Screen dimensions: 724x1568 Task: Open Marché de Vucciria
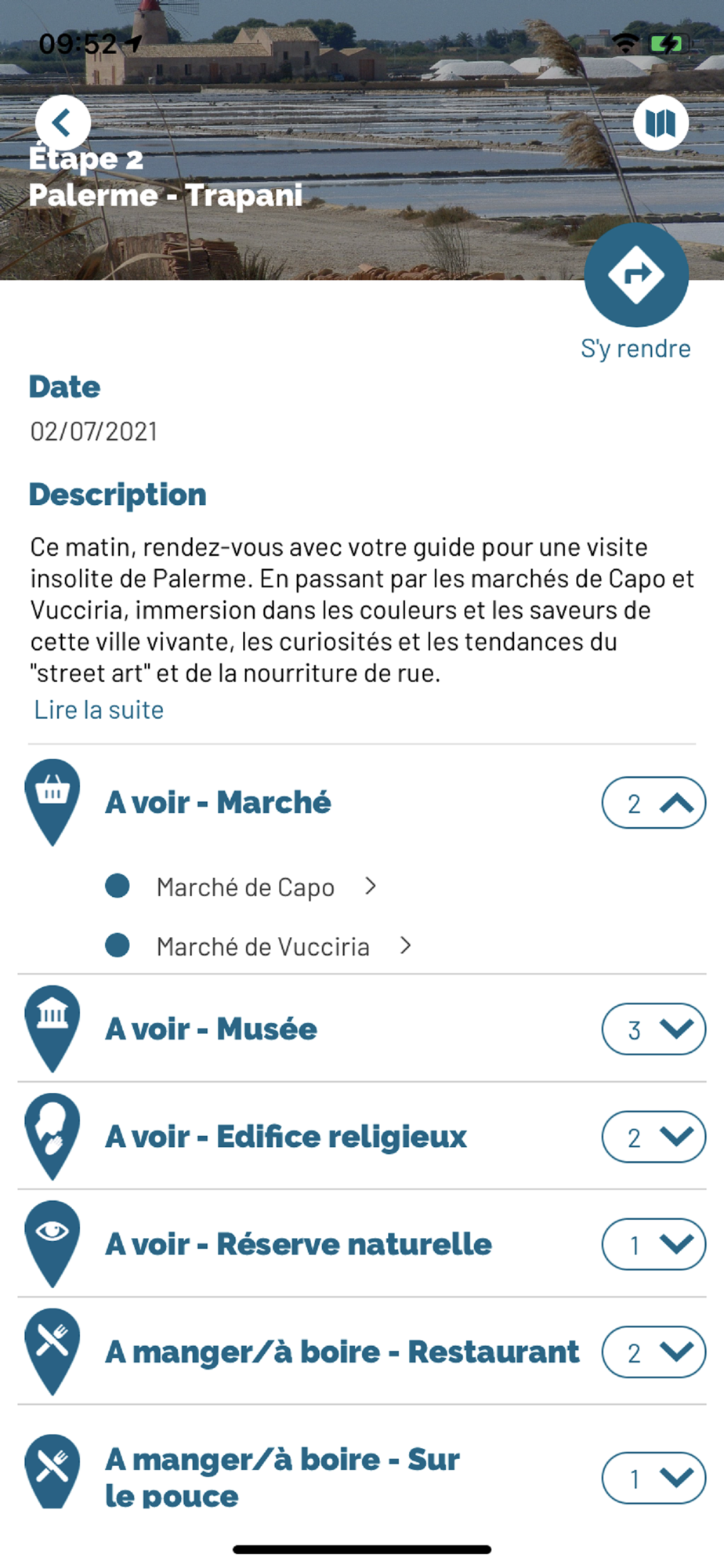pos(263,946)
